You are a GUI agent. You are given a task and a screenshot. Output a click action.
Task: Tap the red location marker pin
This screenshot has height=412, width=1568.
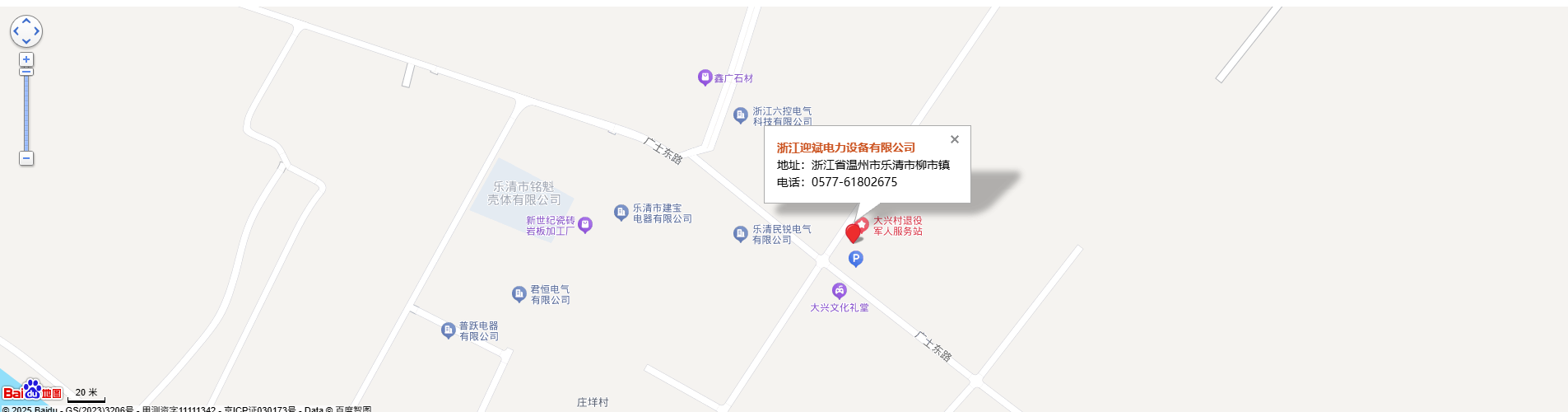[853, 233]
